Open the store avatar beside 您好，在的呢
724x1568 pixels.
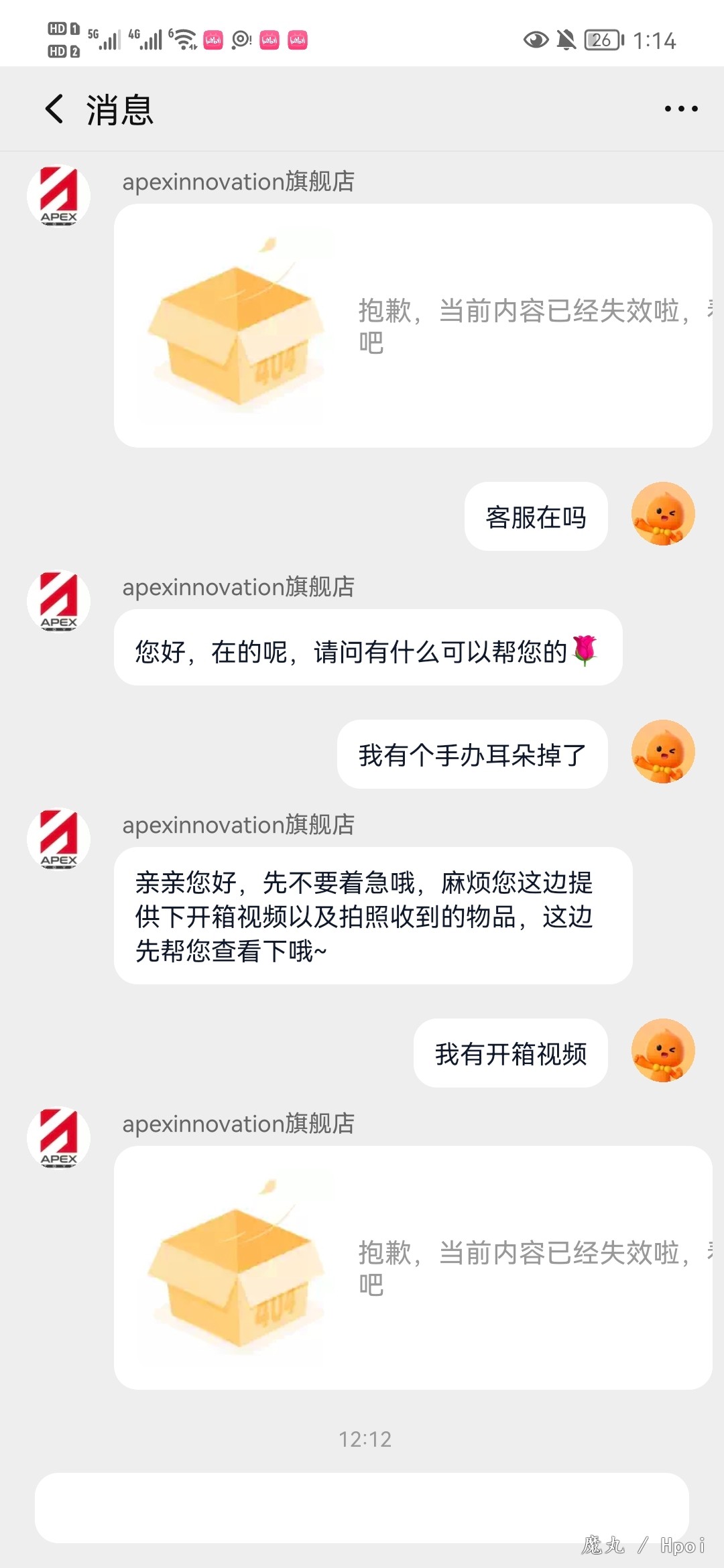point(59,601)
